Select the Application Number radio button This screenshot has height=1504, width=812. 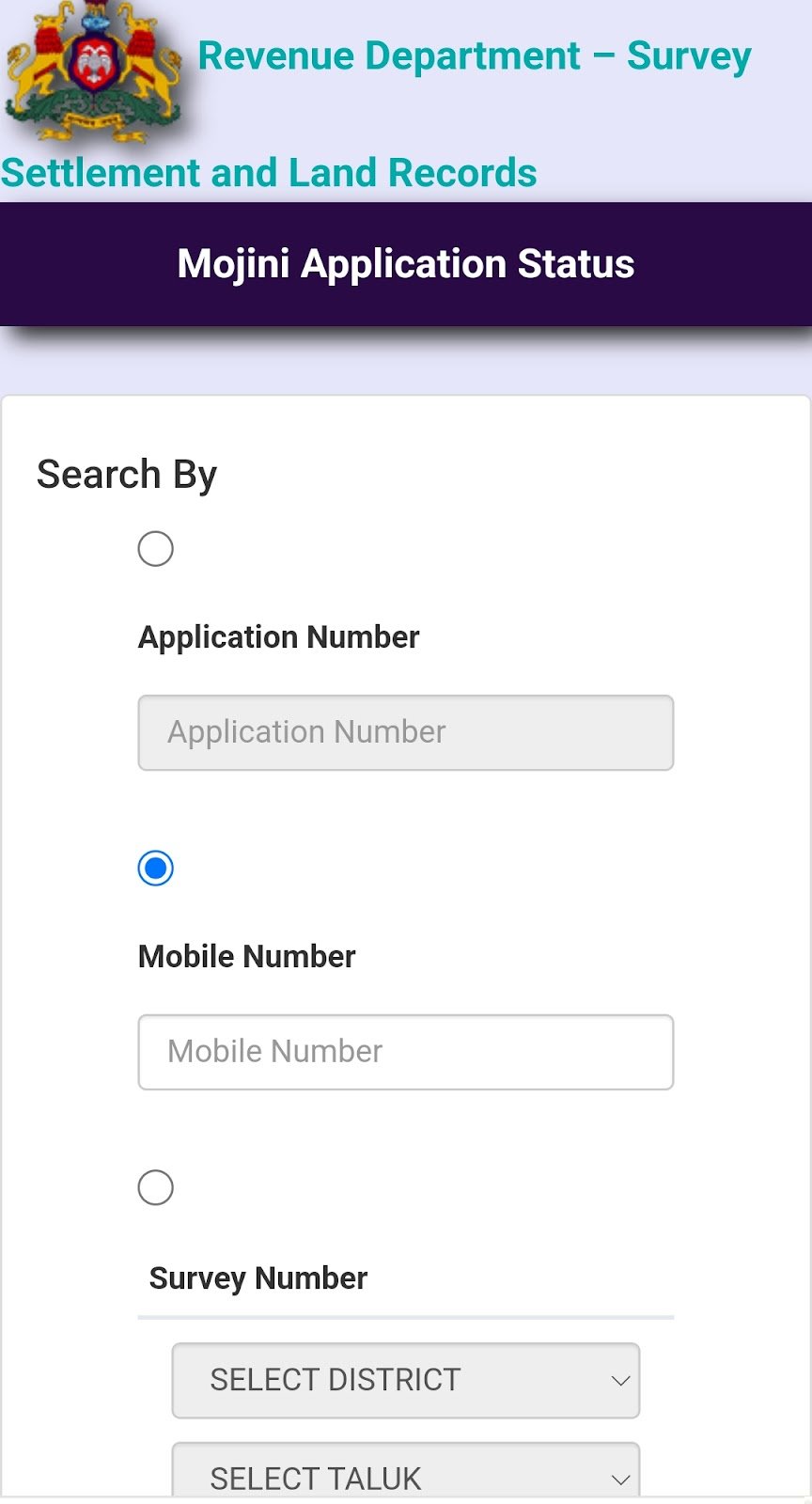(156, 549)
